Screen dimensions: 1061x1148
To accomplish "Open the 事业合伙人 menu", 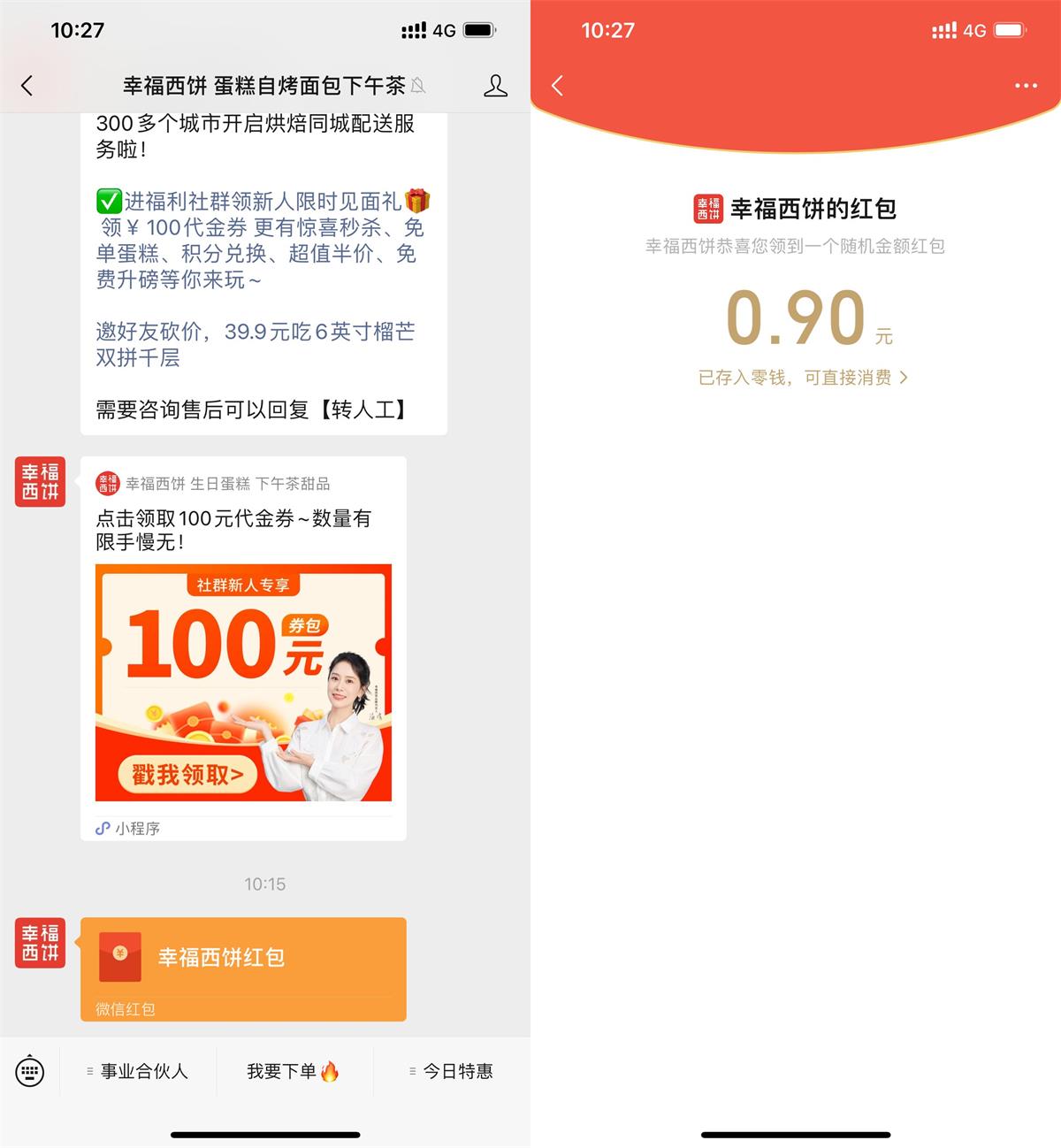I will [x=139, y=1072].
